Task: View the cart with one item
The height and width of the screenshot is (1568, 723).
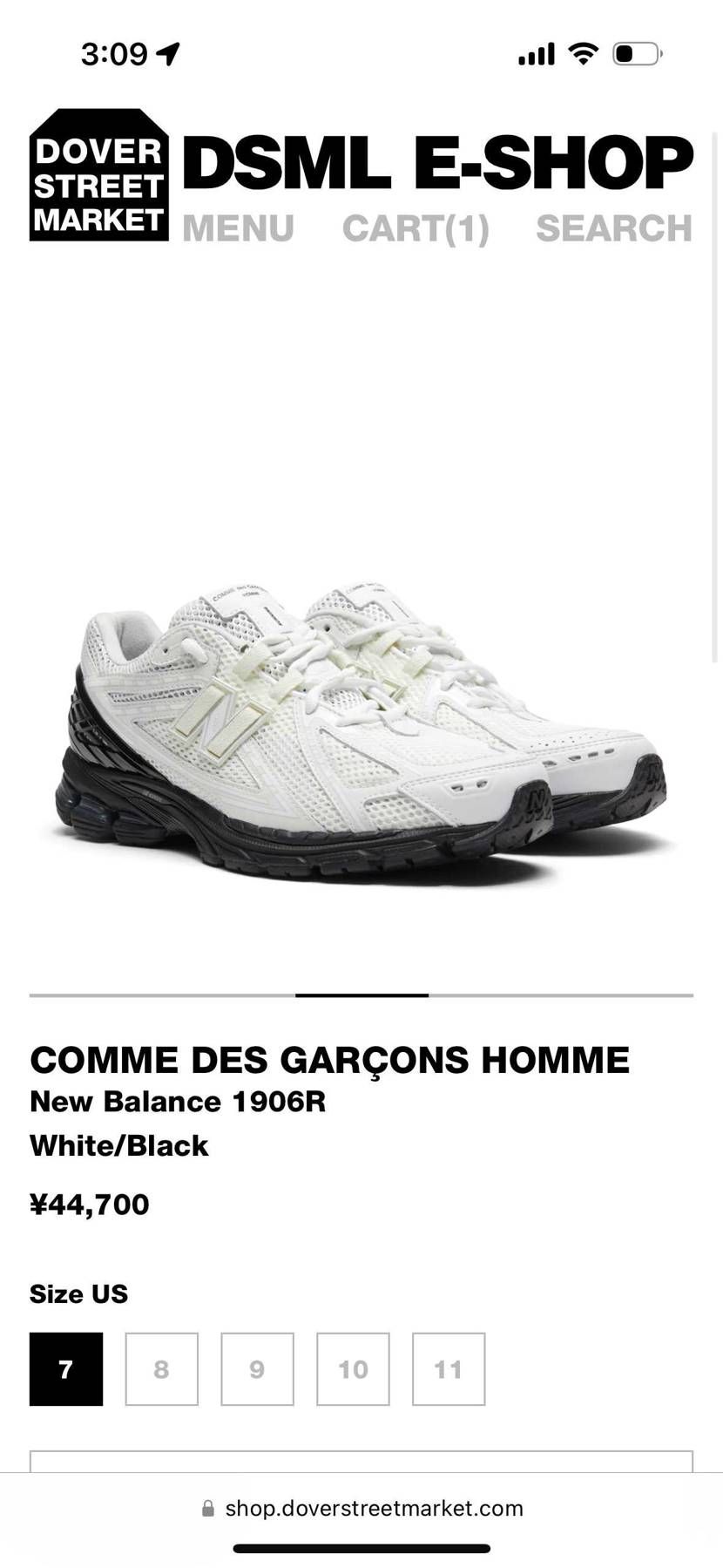Action: 416,228
